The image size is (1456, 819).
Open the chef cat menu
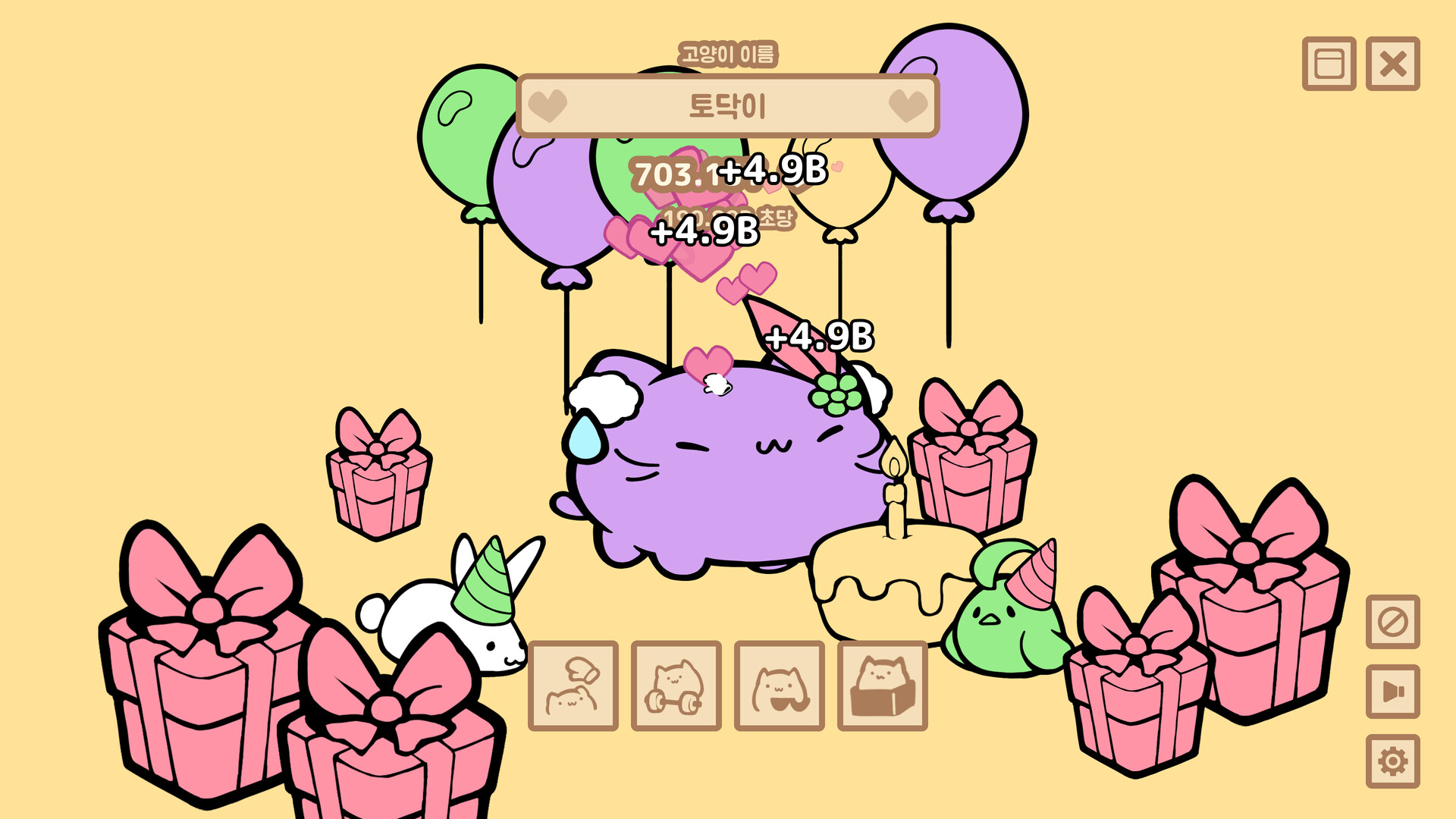pyautogui.click(x=573, y=686)
